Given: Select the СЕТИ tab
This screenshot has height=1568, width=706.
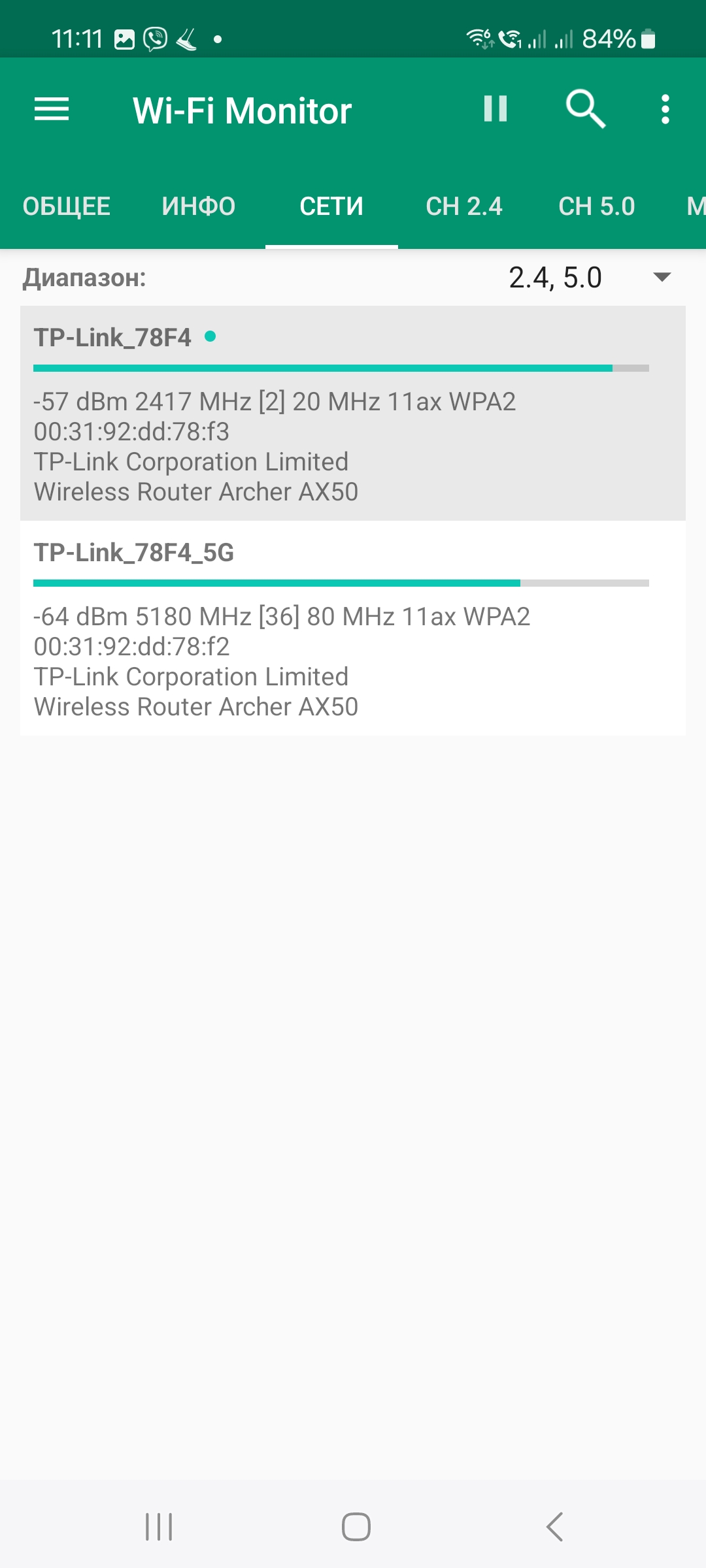Looking at the screenshot, I should tap(331, 206).
